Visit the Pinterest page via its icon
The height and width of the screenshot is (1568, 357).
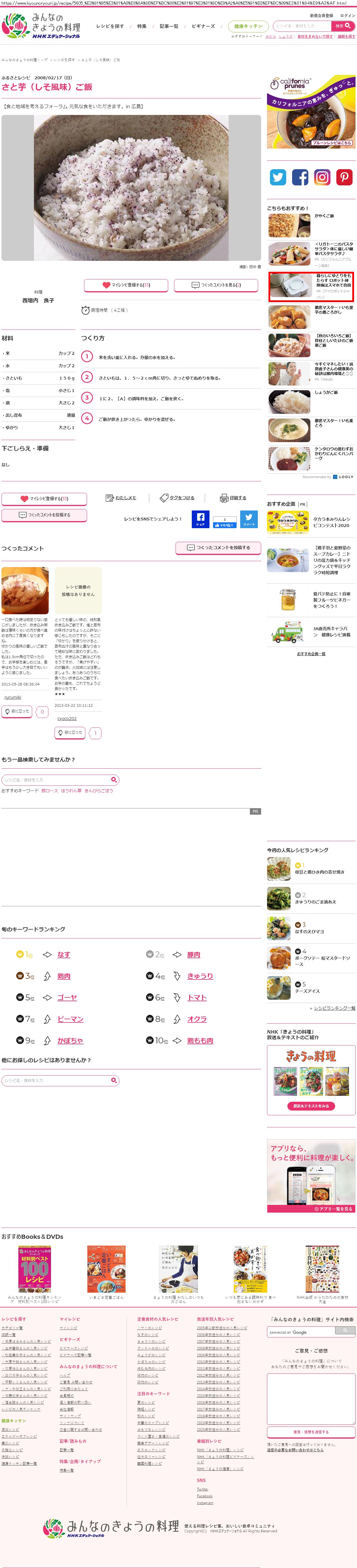coord(344,177)
